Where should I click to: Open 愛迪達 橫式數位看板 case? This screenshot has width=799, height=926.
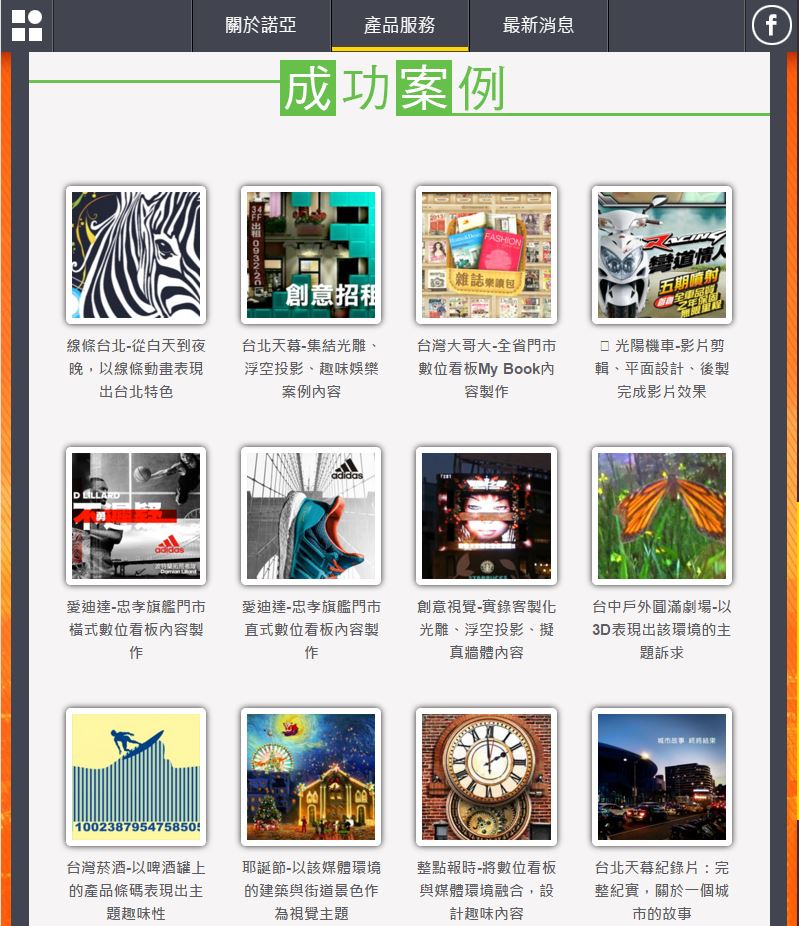136,516
